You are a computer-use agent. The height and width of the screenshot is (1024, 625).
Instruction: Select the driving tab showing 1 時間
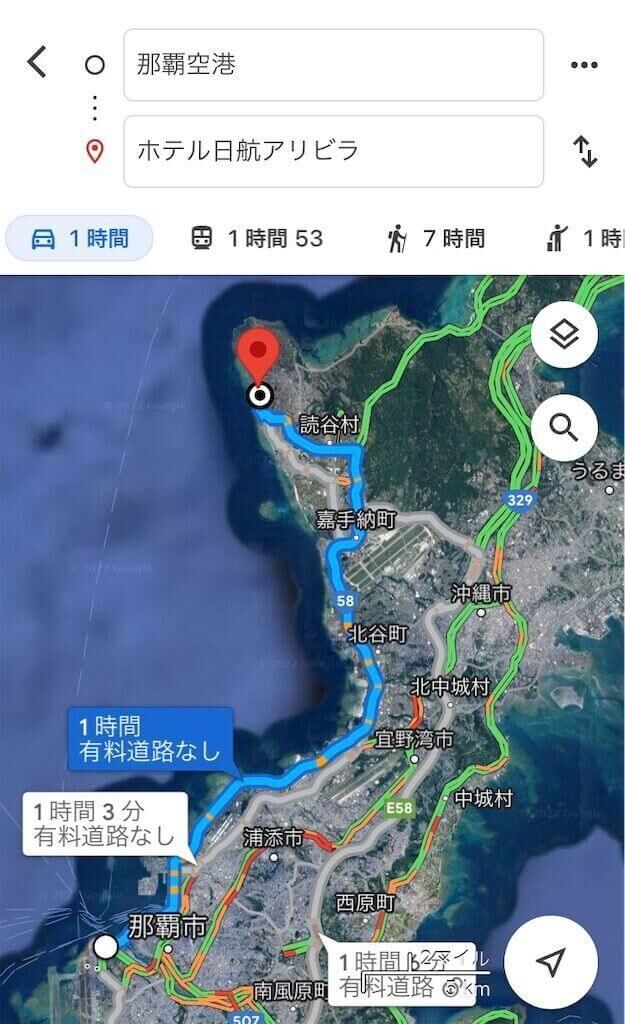tap(79, 238)
